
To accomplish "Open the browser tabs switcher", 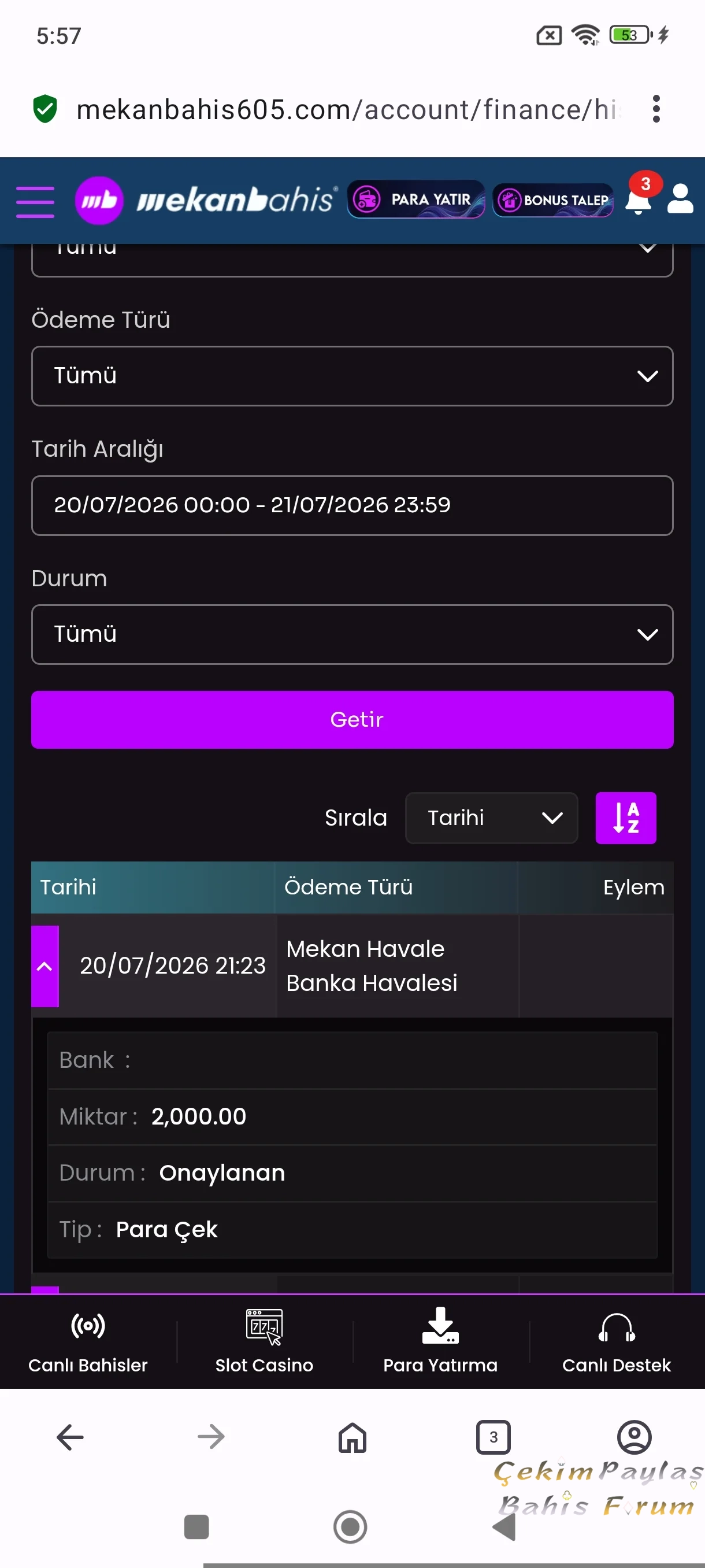I will pos(493,1437).
